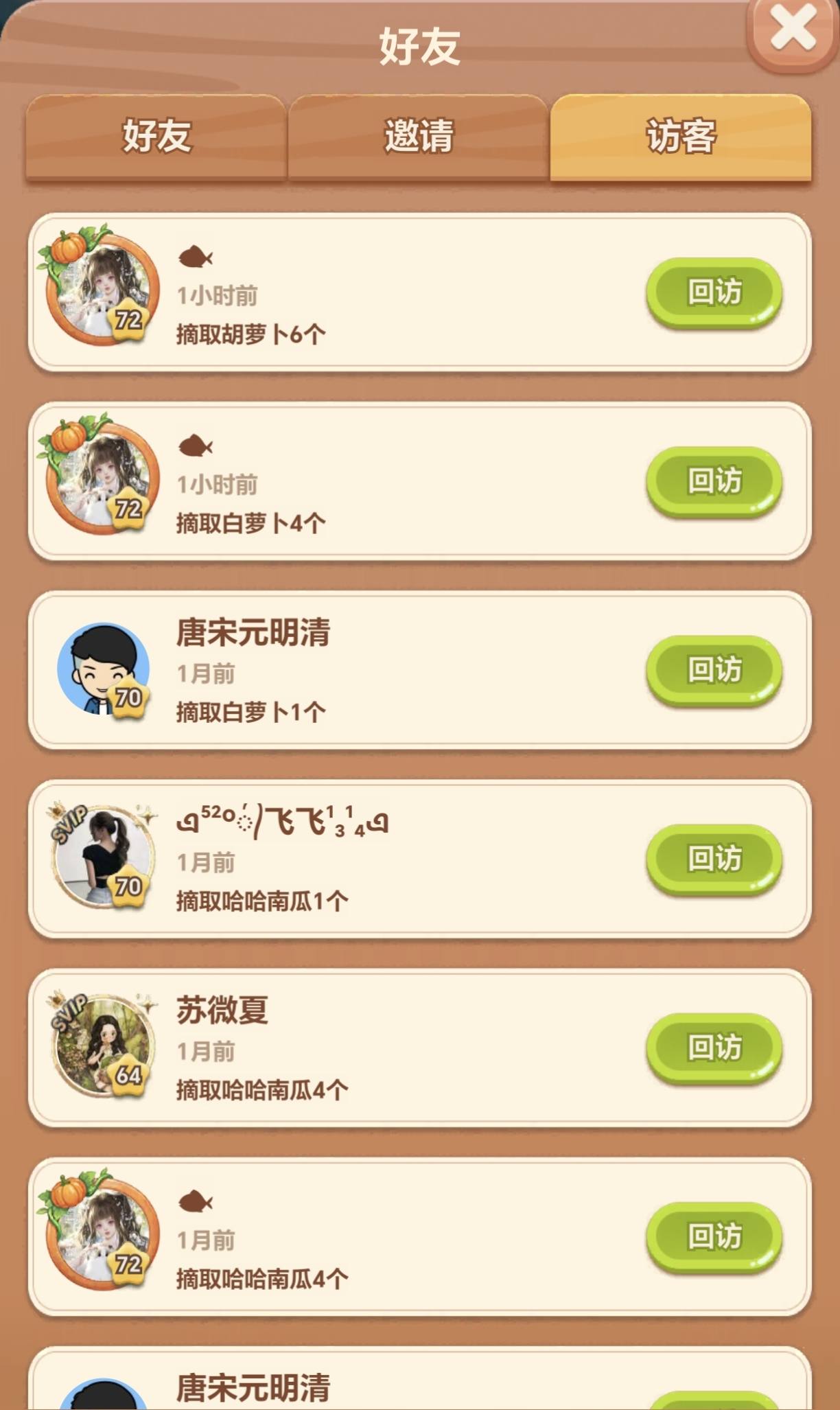Open the 飞飞 visitor's SVIP avatar
Screen dimensions: 840x1410
pyautogui.click(x=104, y=857)
